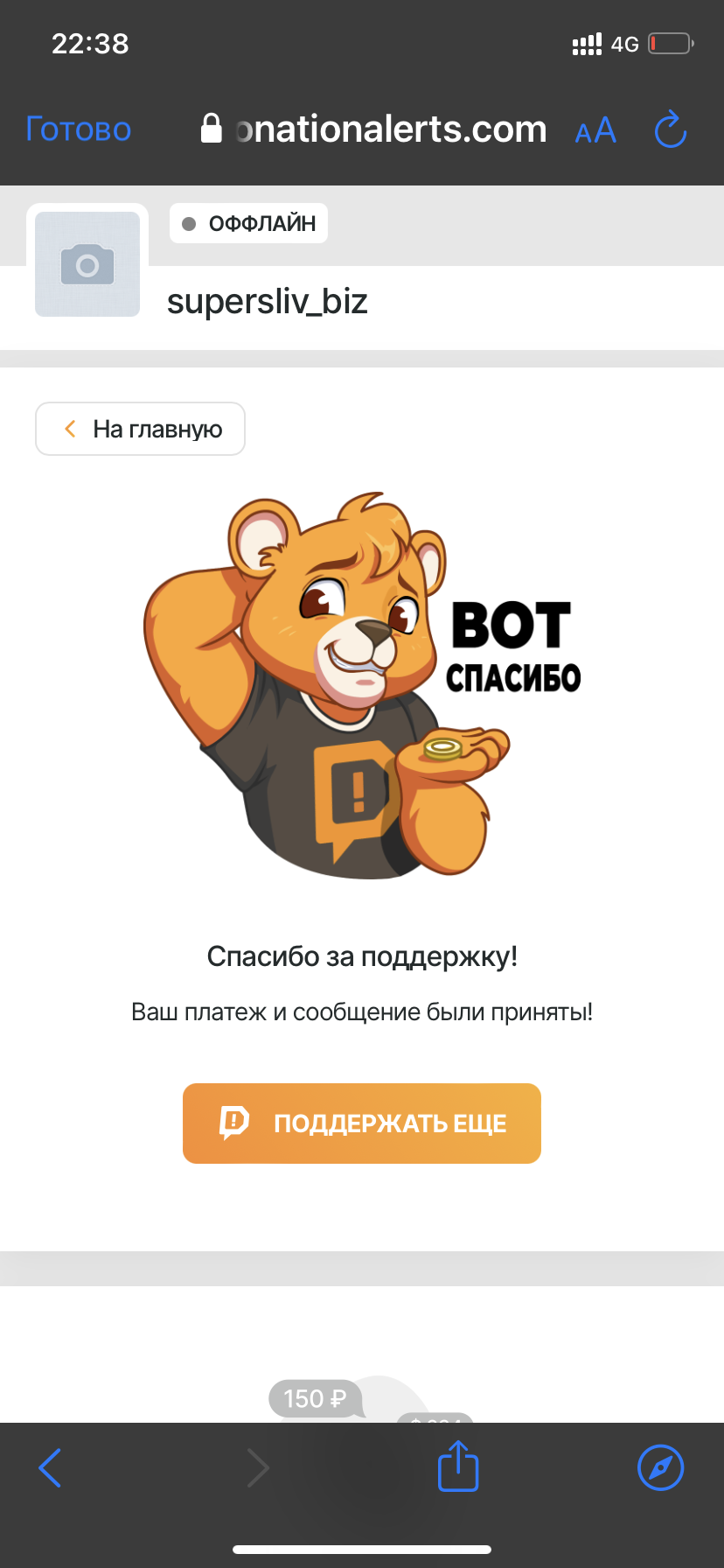Tap Поддержать еще to donate again
The height and width of the screenshot is (1568, 724).
pyautogui.click(x=362, y=1123)
